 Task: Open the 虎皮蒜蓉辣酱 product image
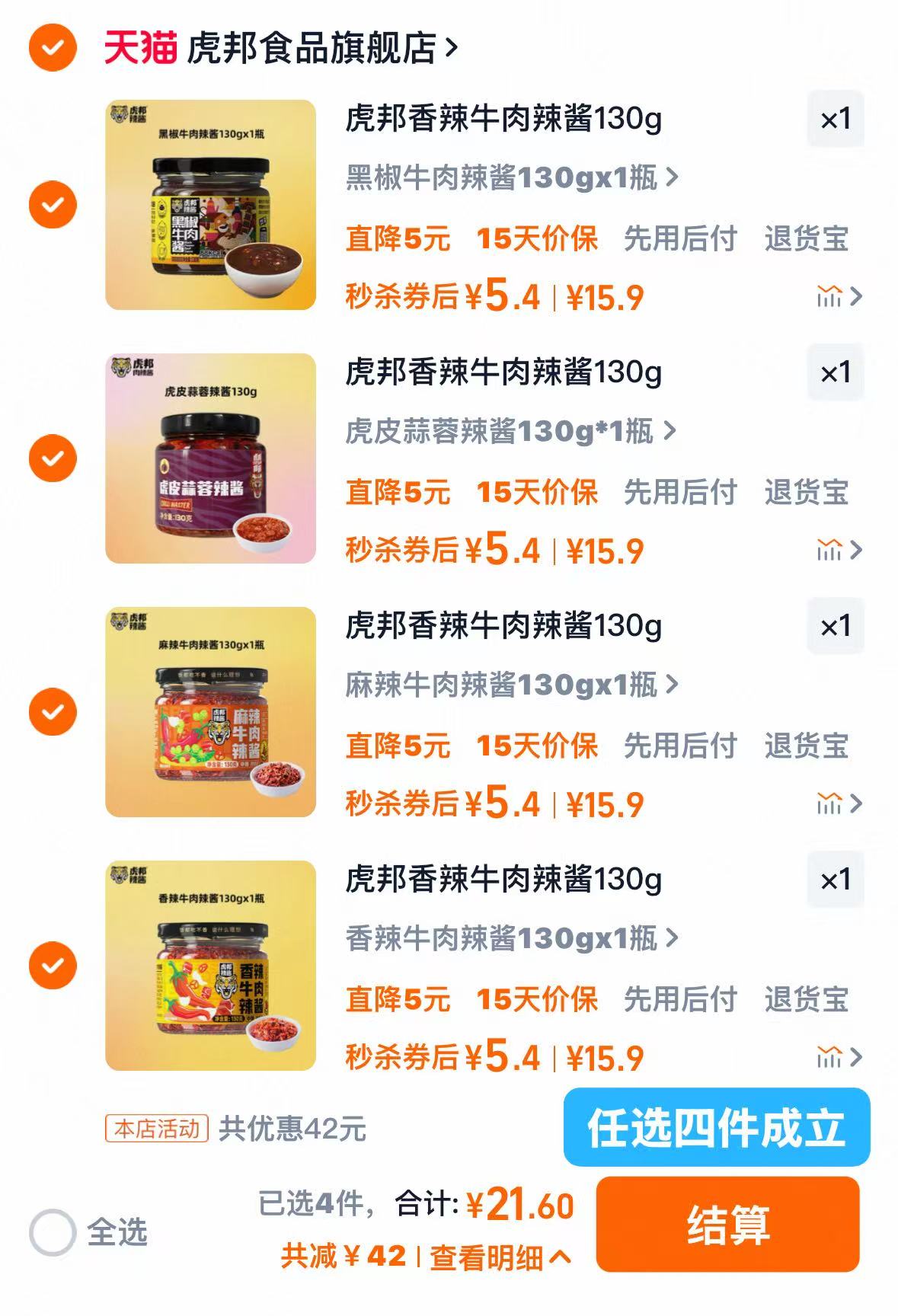tap(210, 458)
